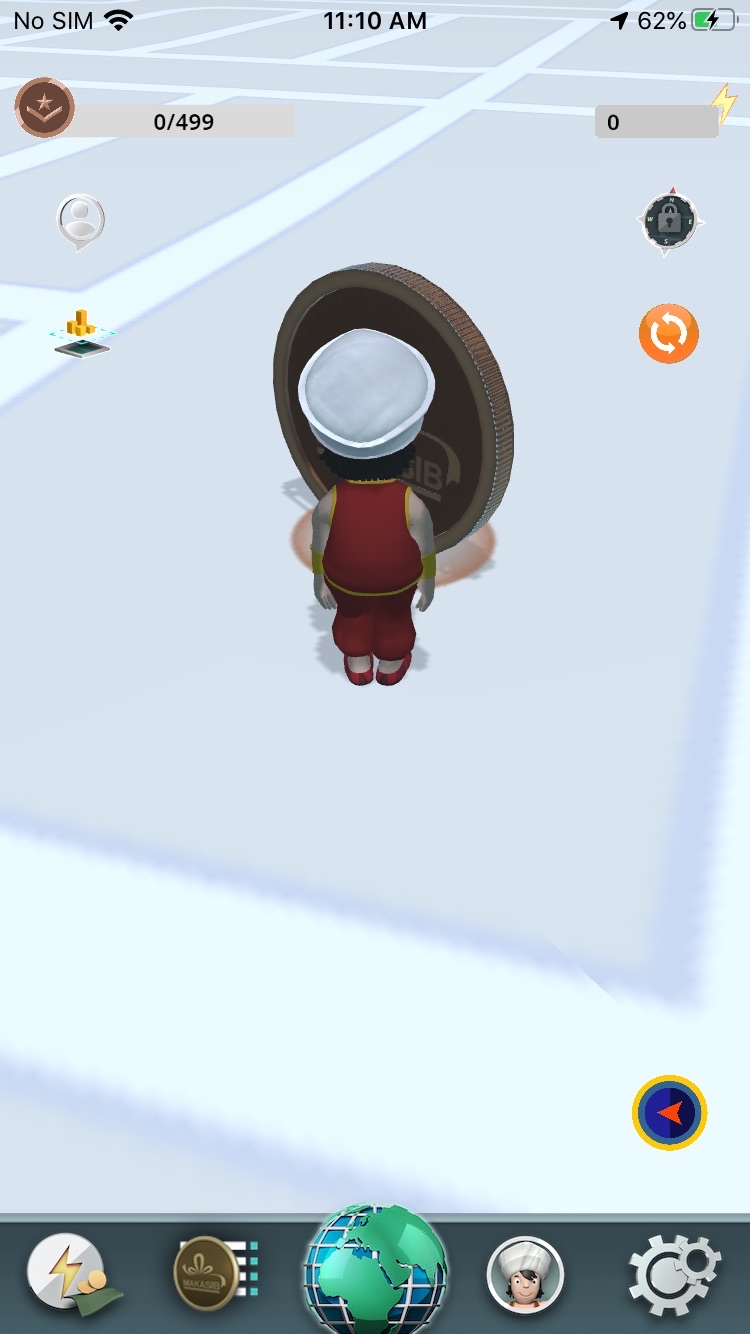Recenter map with the red arrow button
750x1334 pixels.
click(670, 1113)
